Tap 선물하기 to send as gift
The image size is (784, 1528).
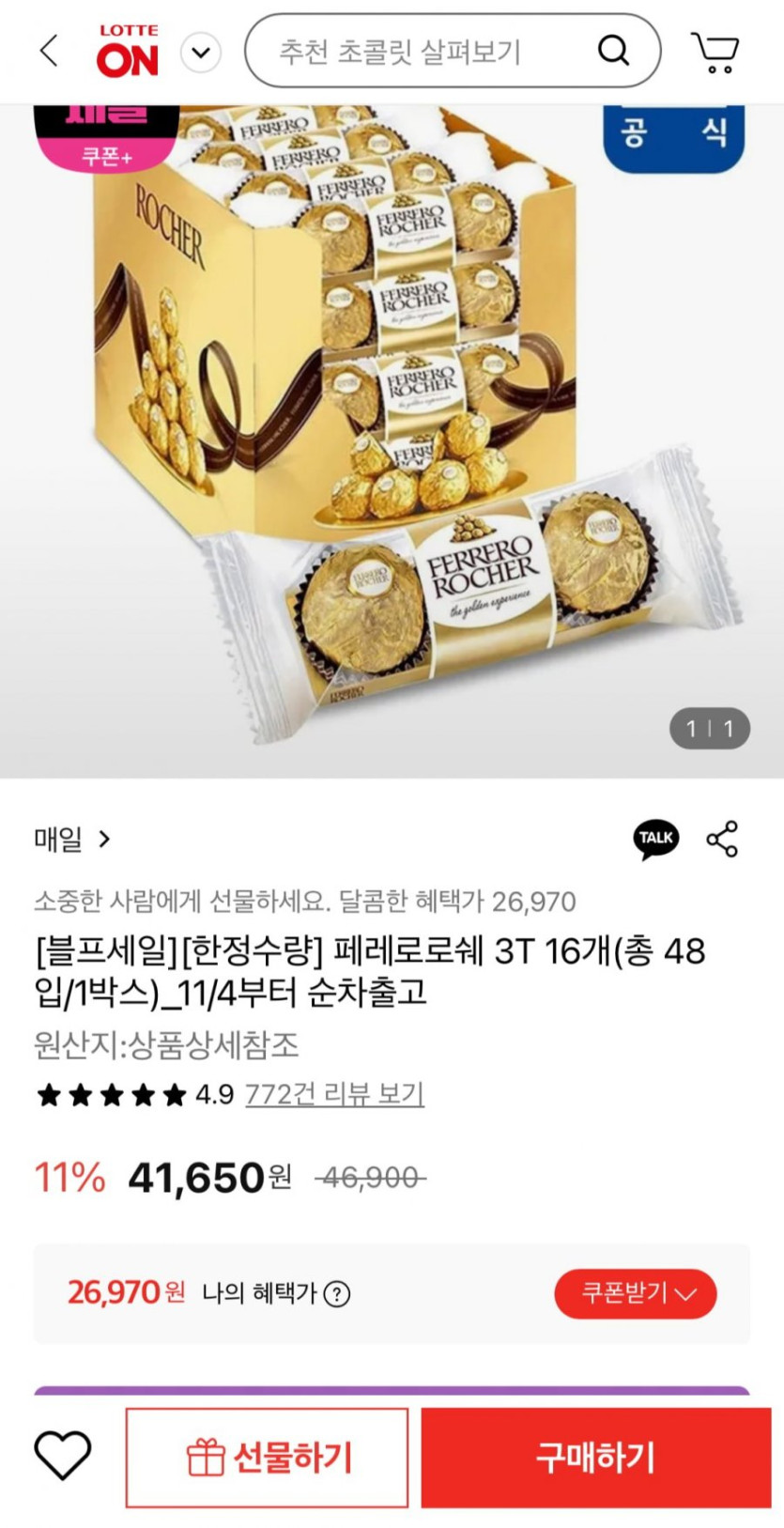268,1458
